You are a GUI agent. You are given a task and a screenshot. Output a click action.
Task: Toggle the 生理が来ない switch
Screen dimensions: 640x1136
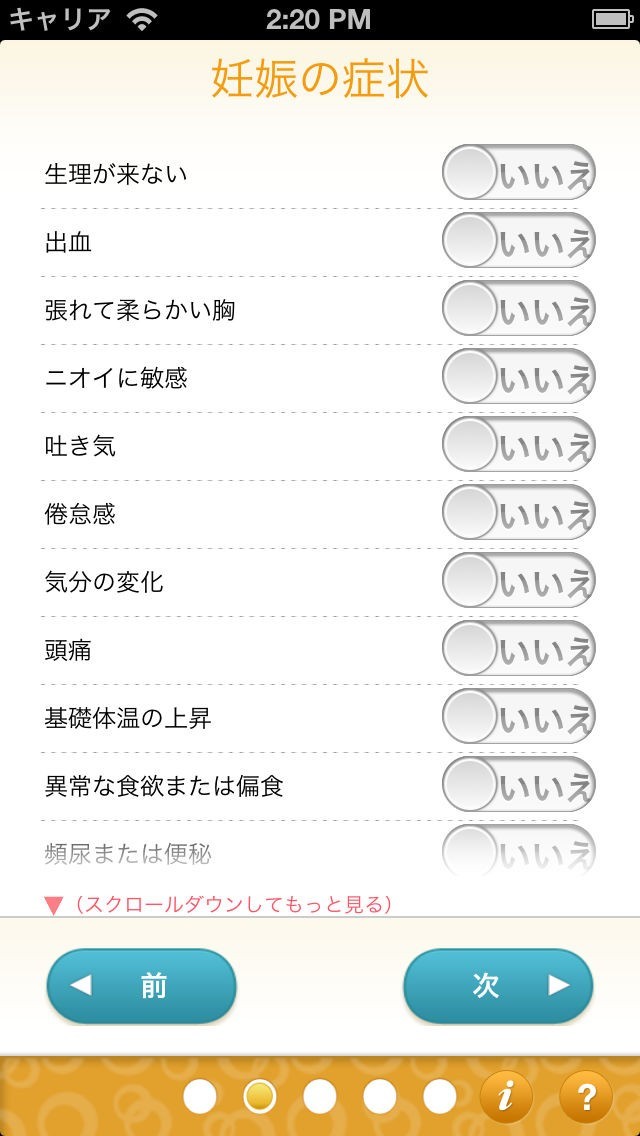pos(518,174)
